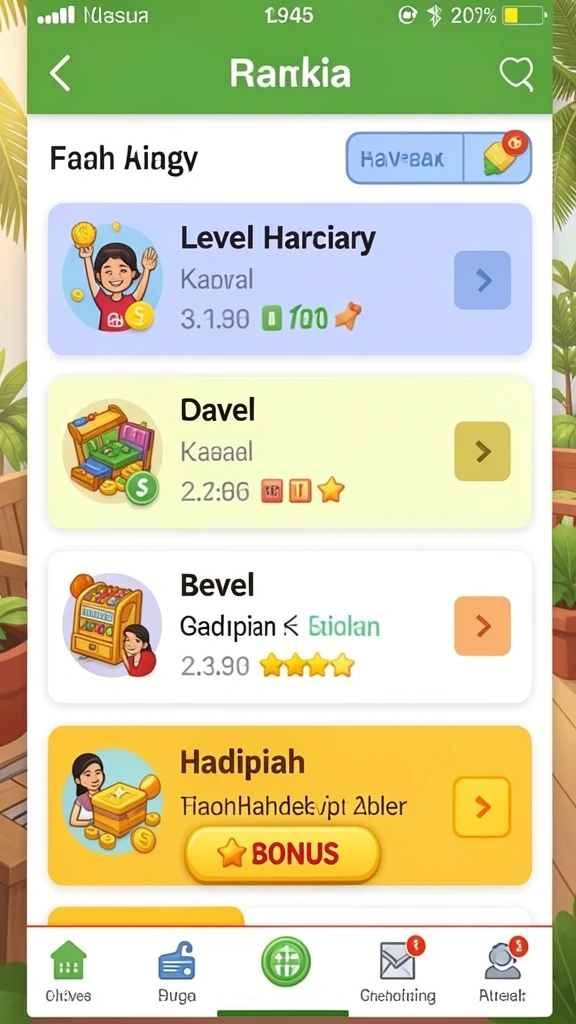Tap the arrow button on Hadipiah card
Image resolution: width=576 pixels, height=1024 pixels.
coord(482,807)
